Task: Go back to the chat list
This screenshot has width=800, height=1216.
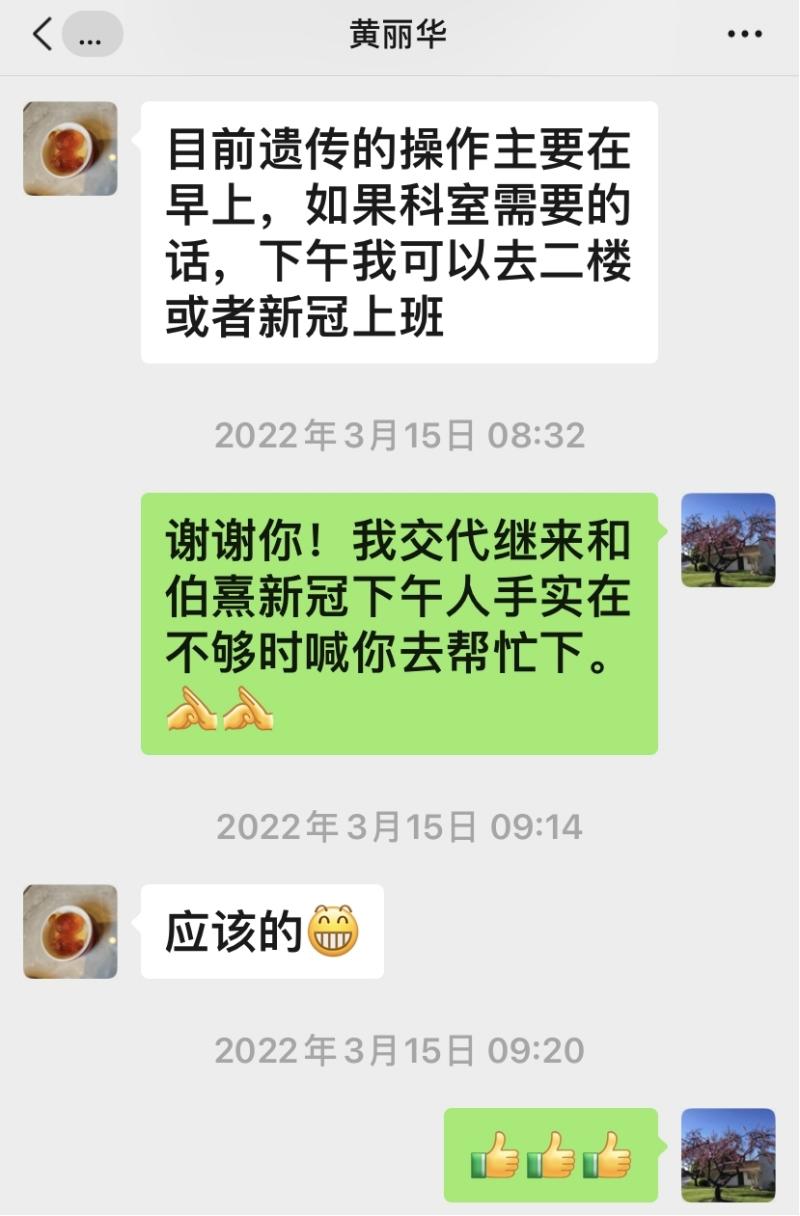Action: point(42,35)
